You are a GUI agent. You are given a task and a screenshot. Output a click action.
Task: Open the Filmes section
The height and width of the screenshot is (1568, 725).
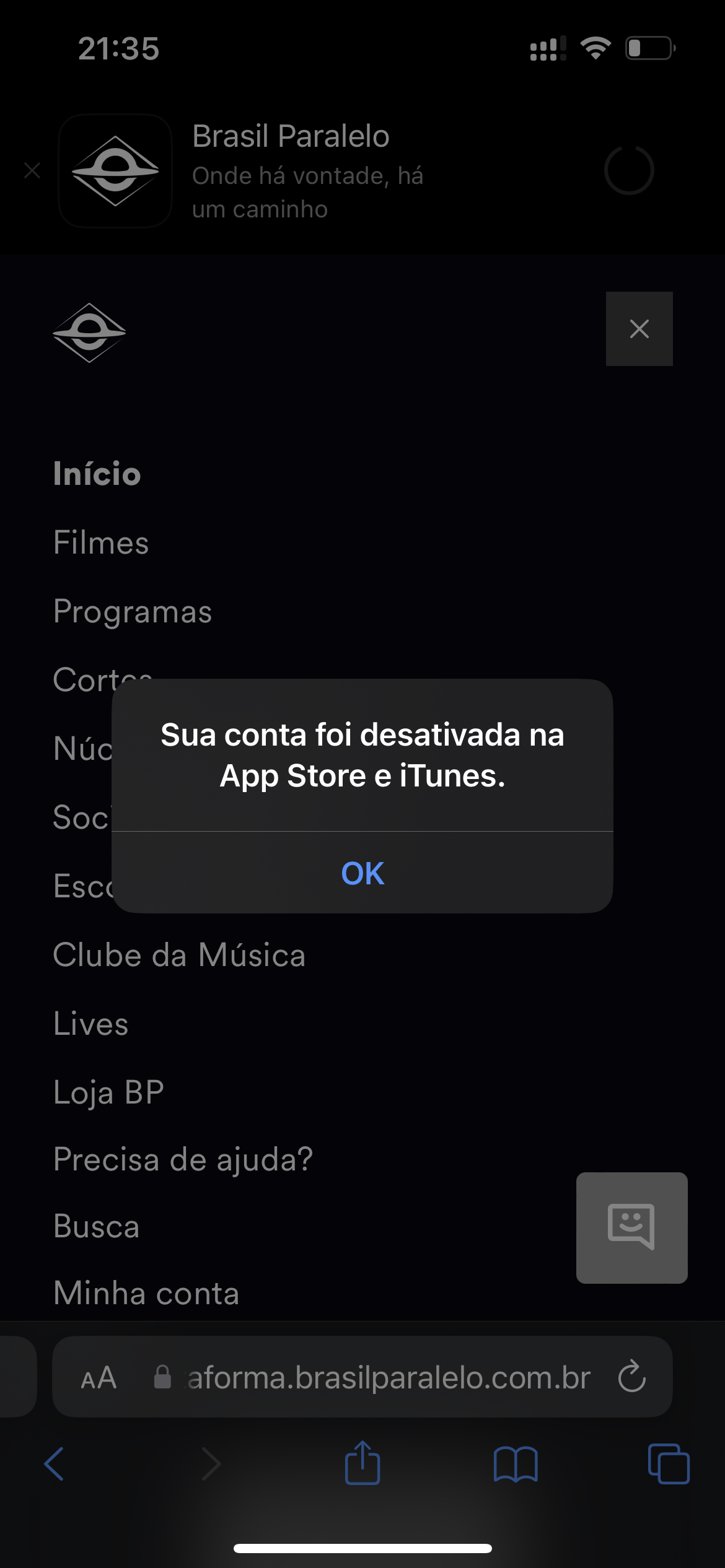tap(101, 543)
